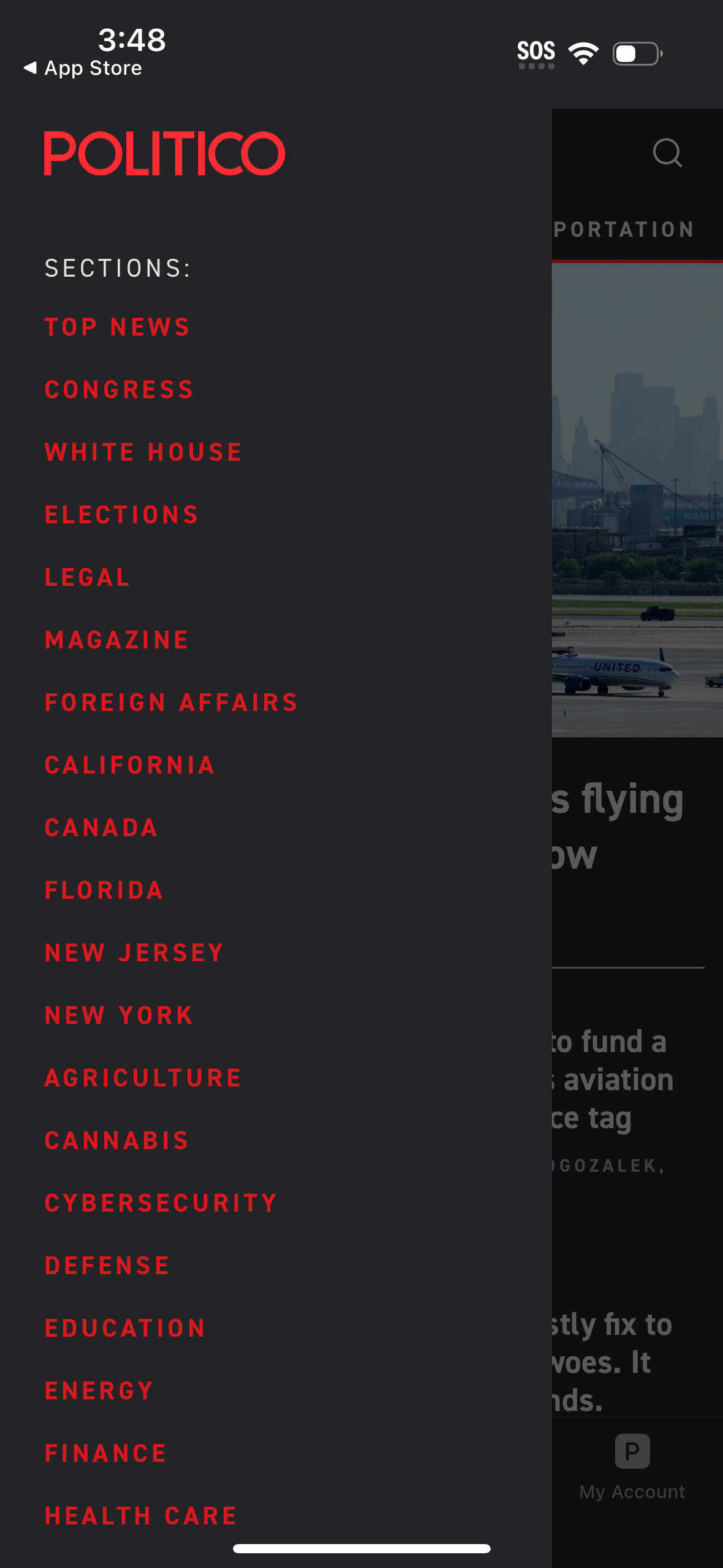723x1568 pixels.
Task: Open search with the magnifier icon
Action: coord(668,153)
